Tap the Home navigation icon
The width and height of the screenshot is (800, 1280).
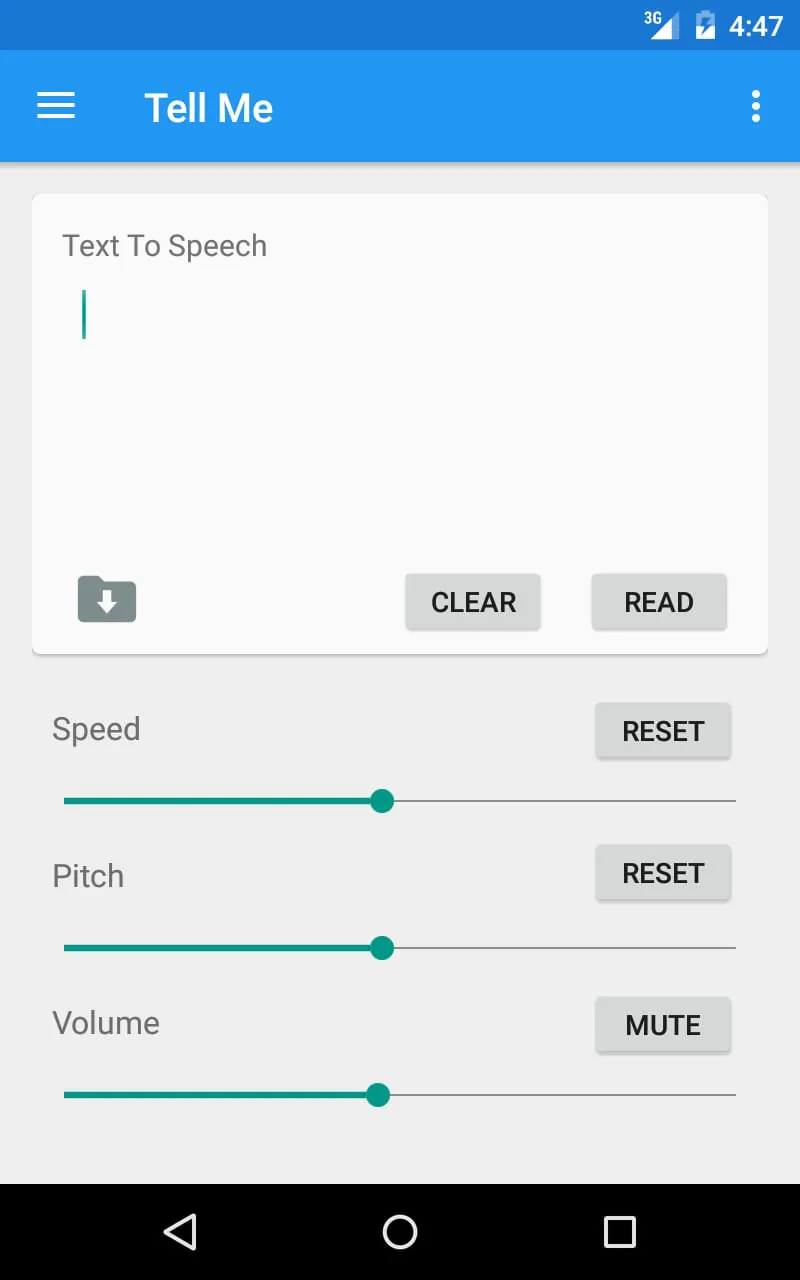point(399,1231)
